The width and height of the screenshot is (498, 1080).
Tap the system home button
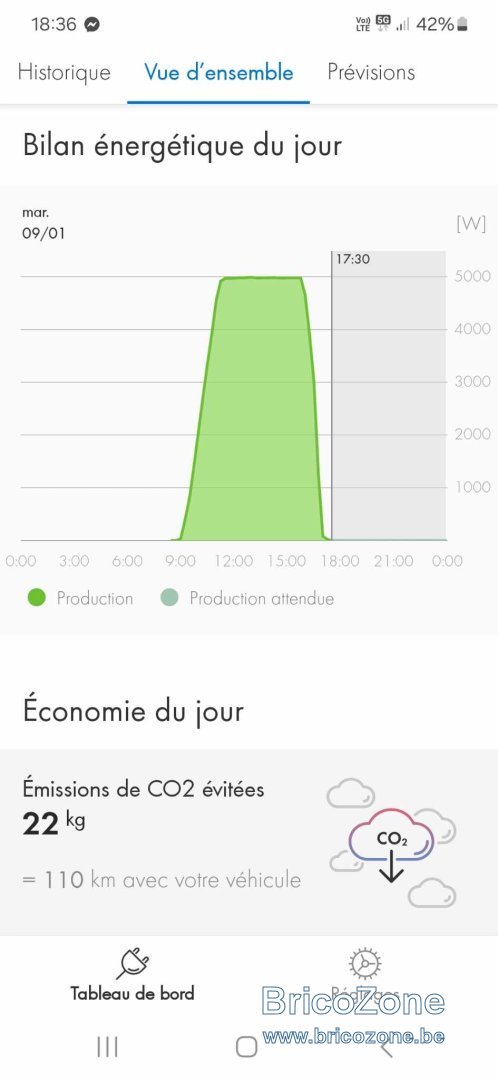pos(247,1047)
